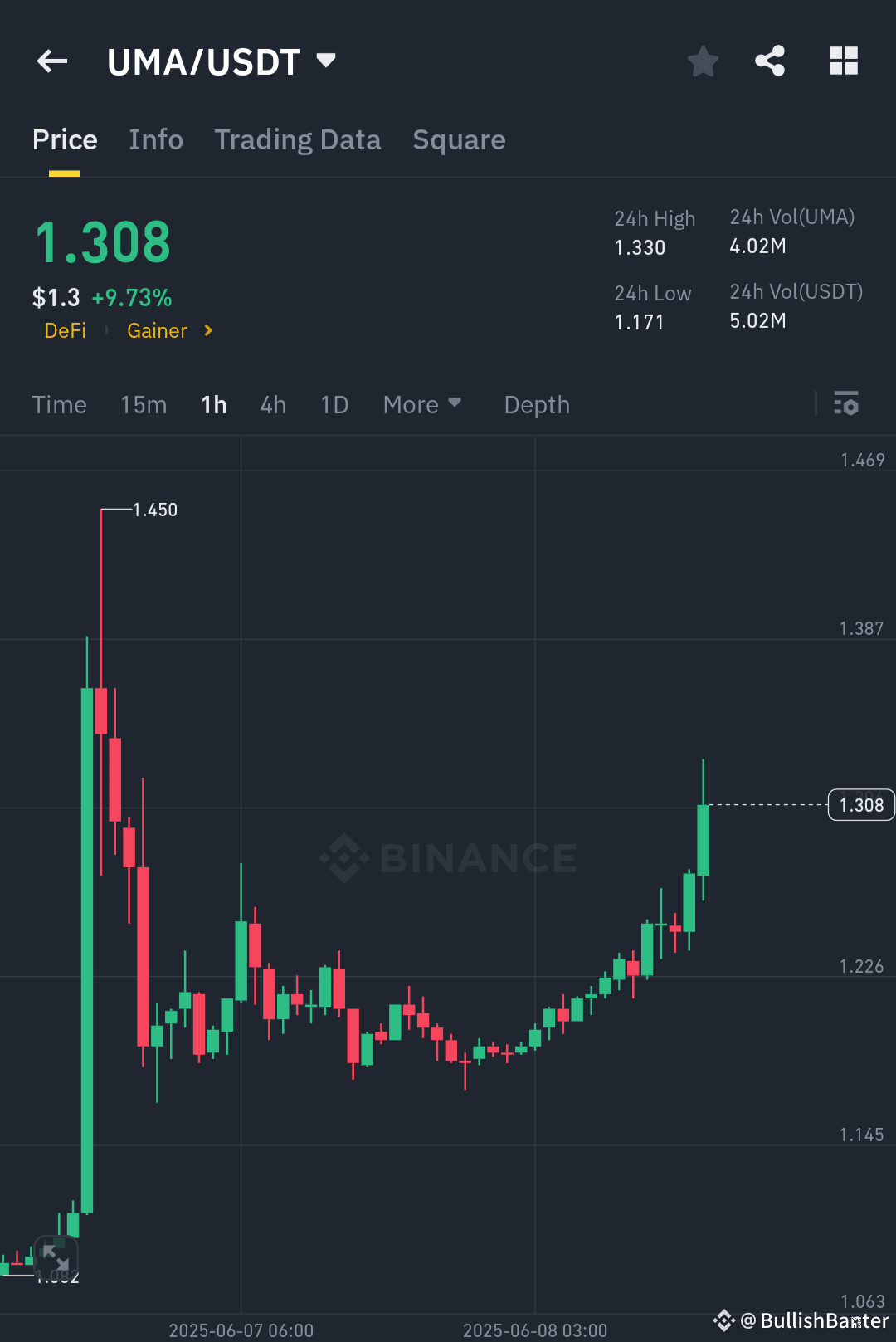Tap the back arrow to exit chart
This screenshot has width=896, height=1342.
pos(51,61)
